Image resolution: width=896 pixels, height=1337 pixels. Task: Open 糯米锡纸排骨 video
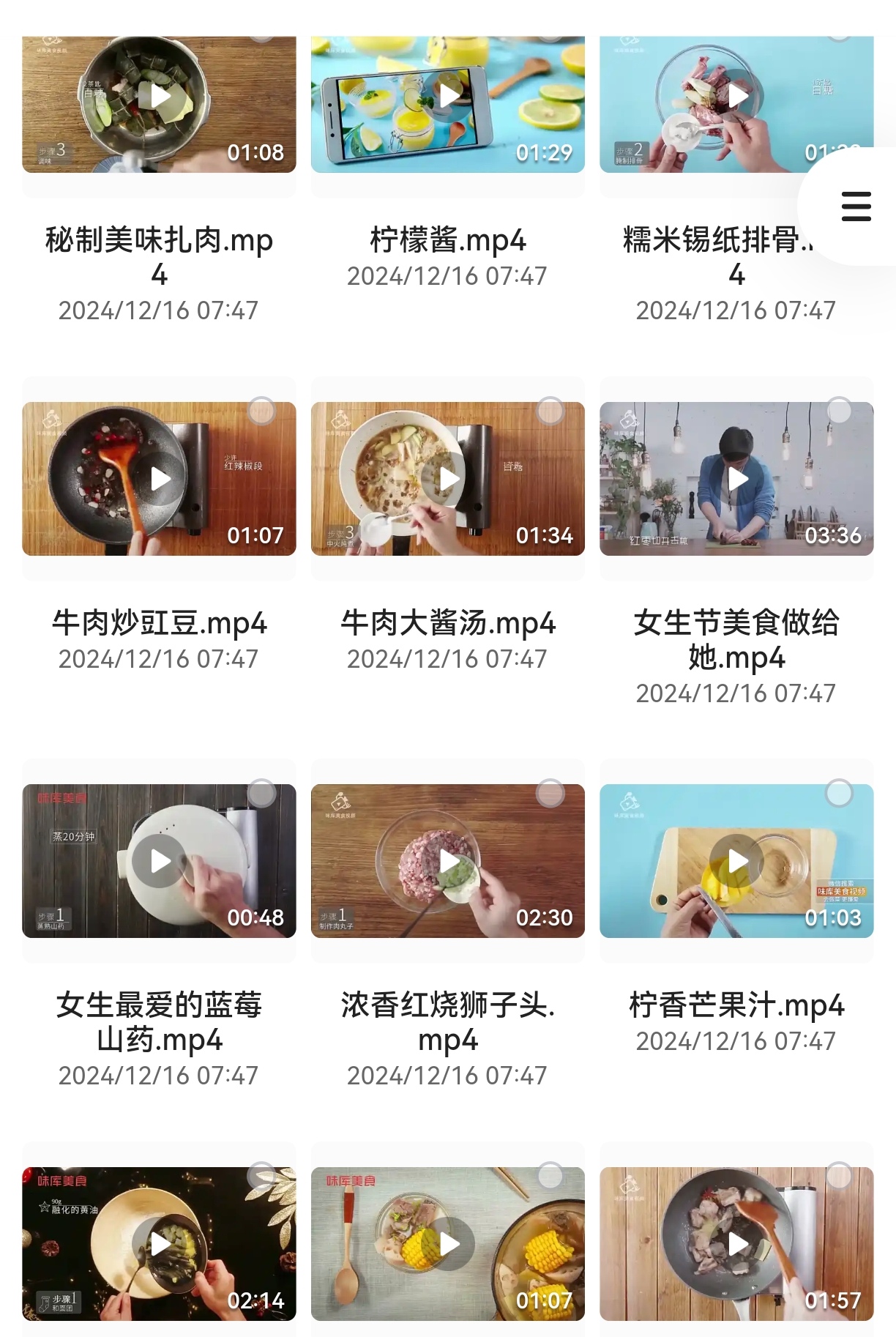737,96
